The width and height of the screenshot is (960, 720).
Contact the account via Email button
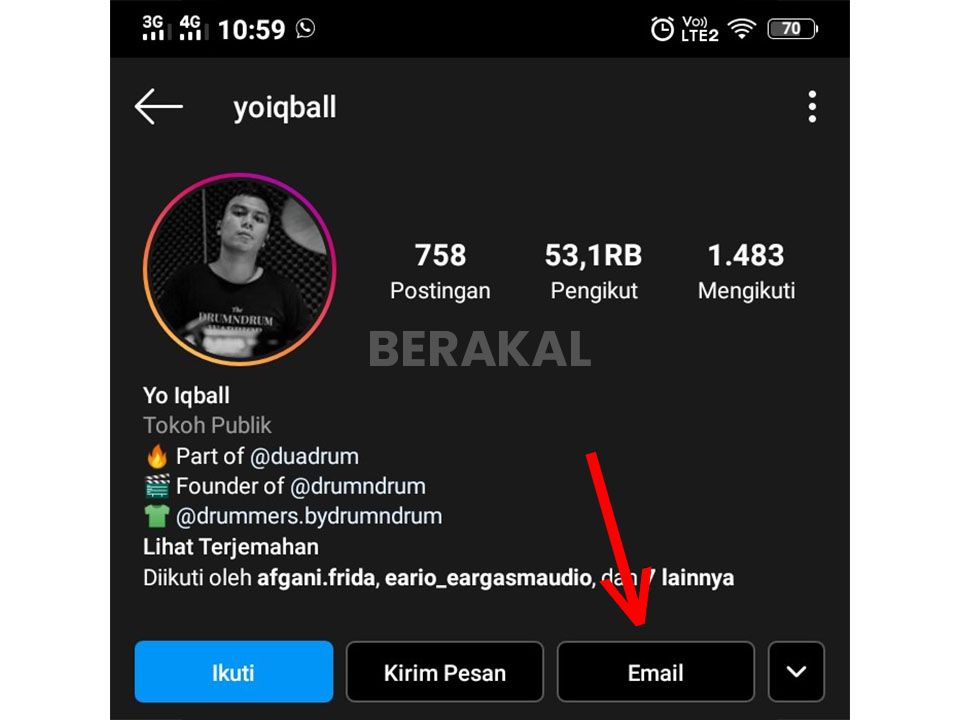tap(655, 672)
